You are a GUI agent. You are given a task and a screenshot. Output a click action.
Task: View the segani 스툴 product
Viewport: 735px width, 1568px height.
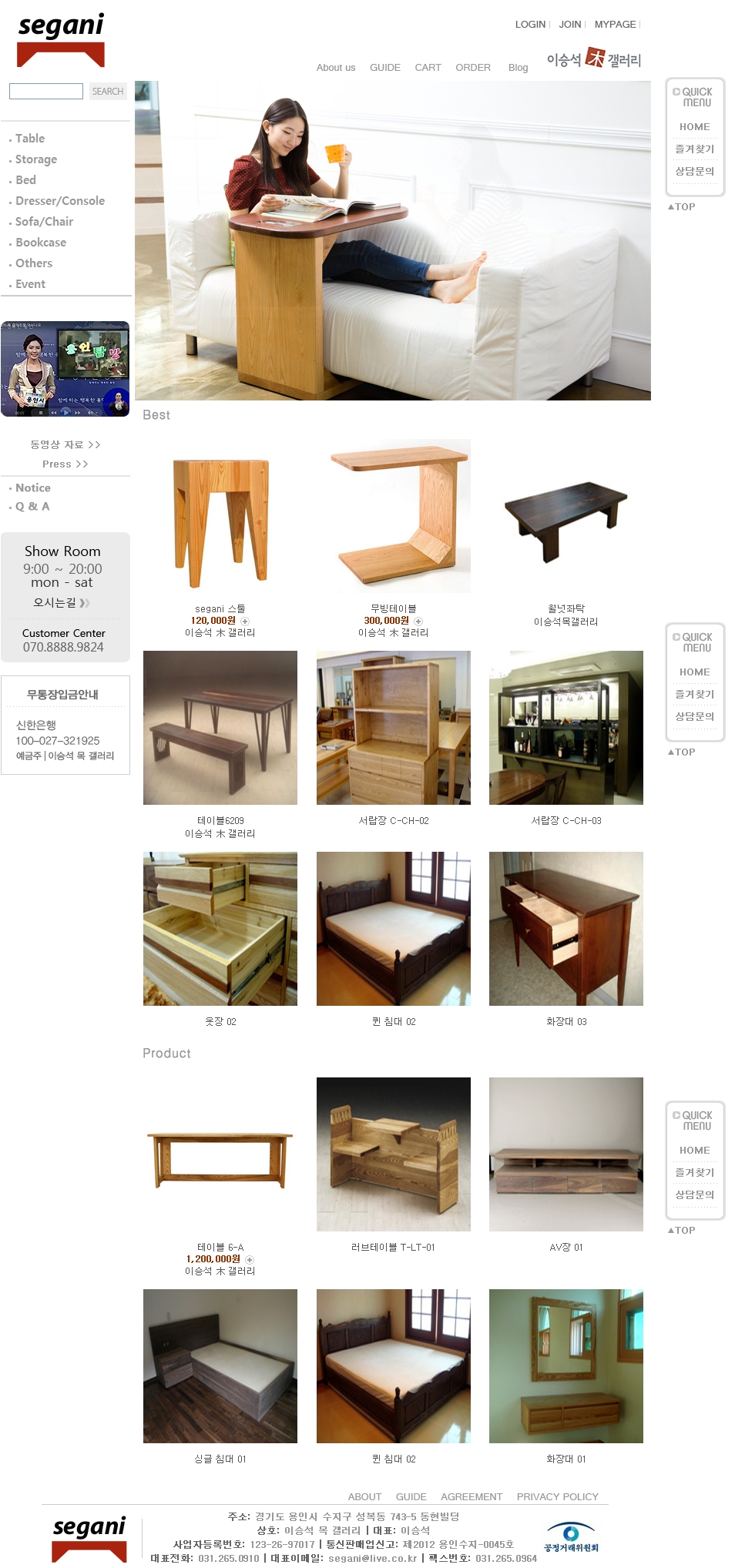pyautogui.click(x=220, y=516)
